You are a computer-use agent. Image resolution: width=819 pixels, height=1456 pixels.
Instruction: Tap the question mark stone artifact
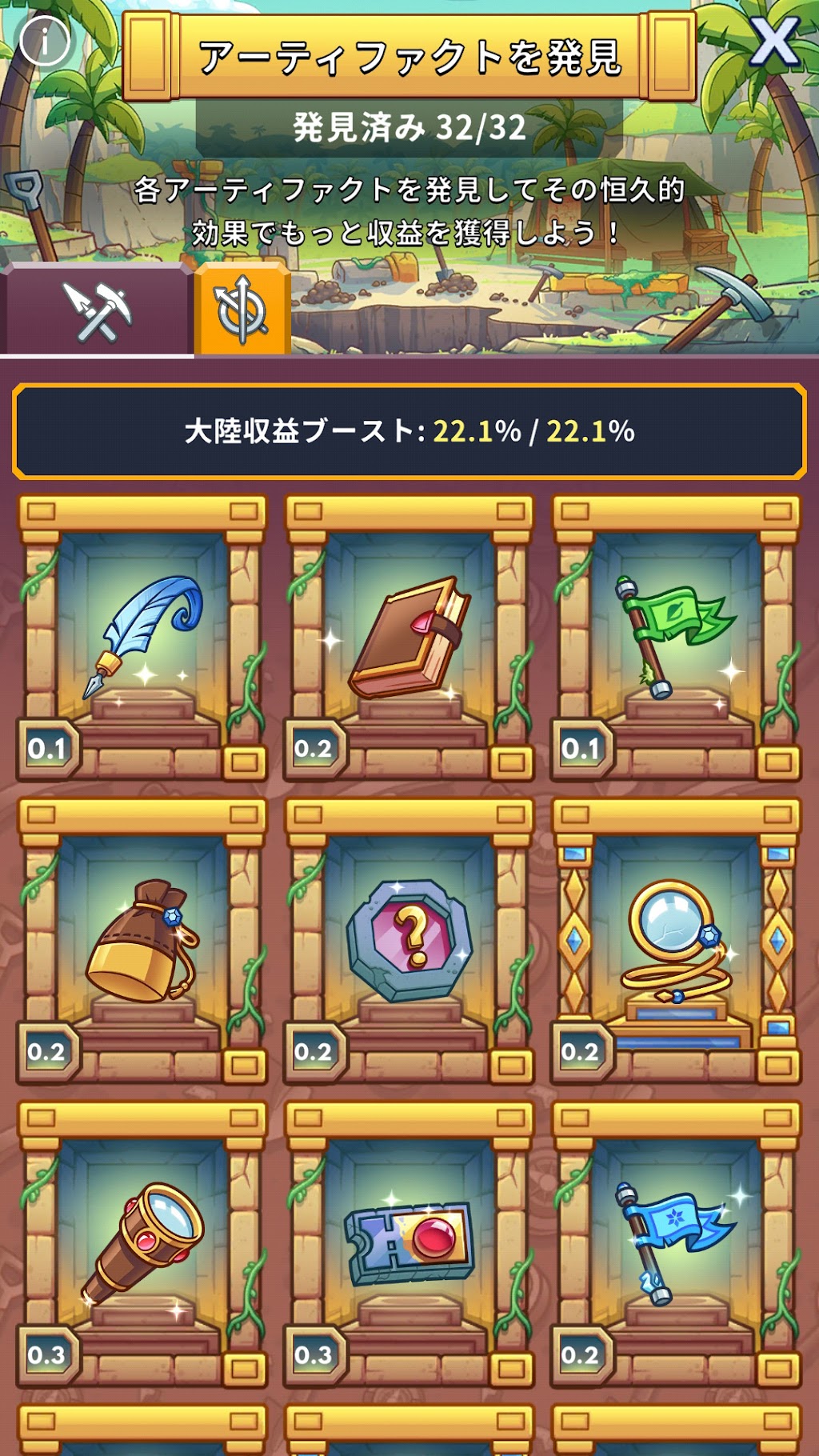pyautogui.click(x=409, y=942)
